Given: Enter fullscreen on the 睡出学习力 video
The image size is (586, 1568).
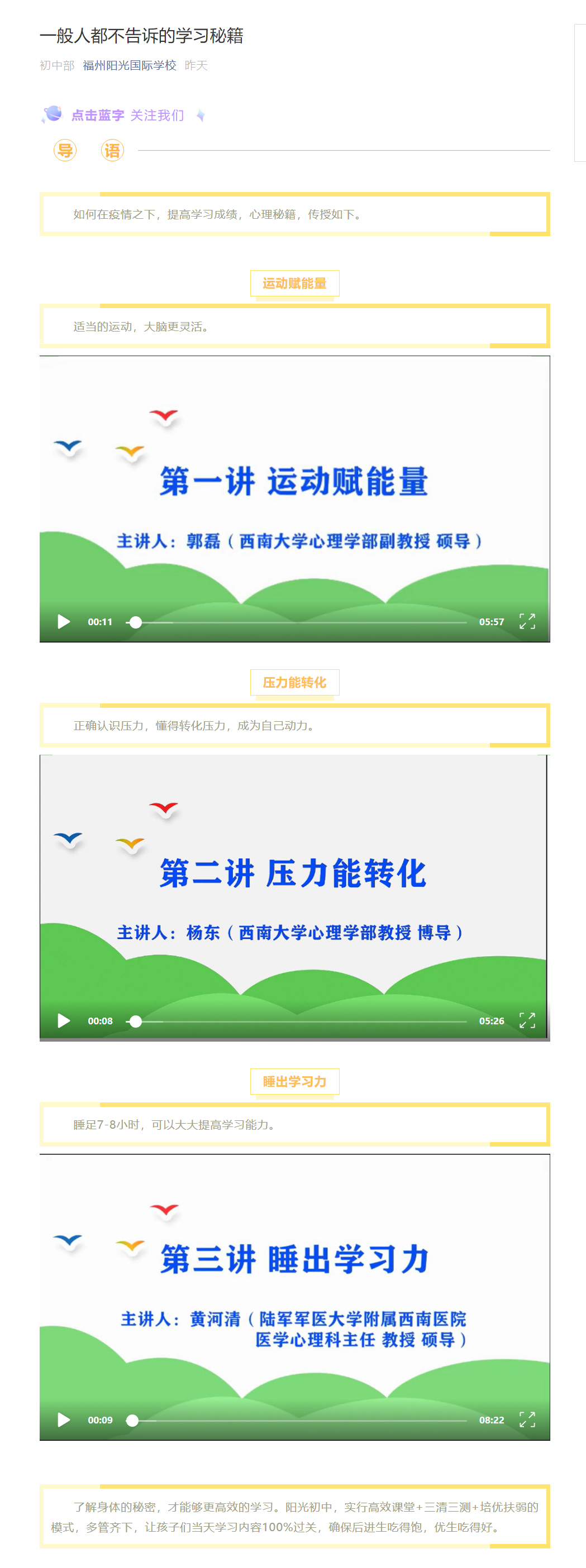Looking at the screenshot, I should point(527,1420).
